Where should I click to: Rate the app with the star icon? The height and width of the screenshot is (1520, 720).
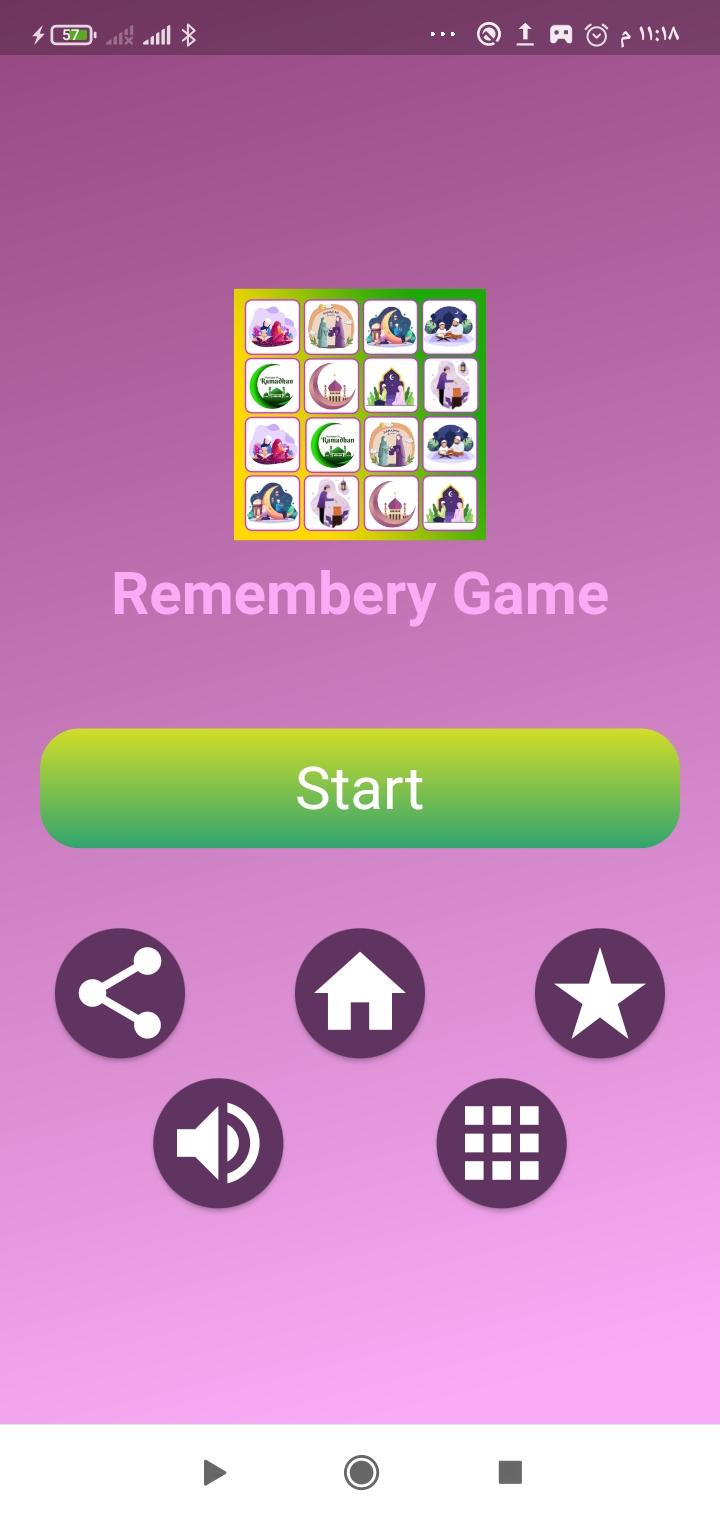(600, 993)
